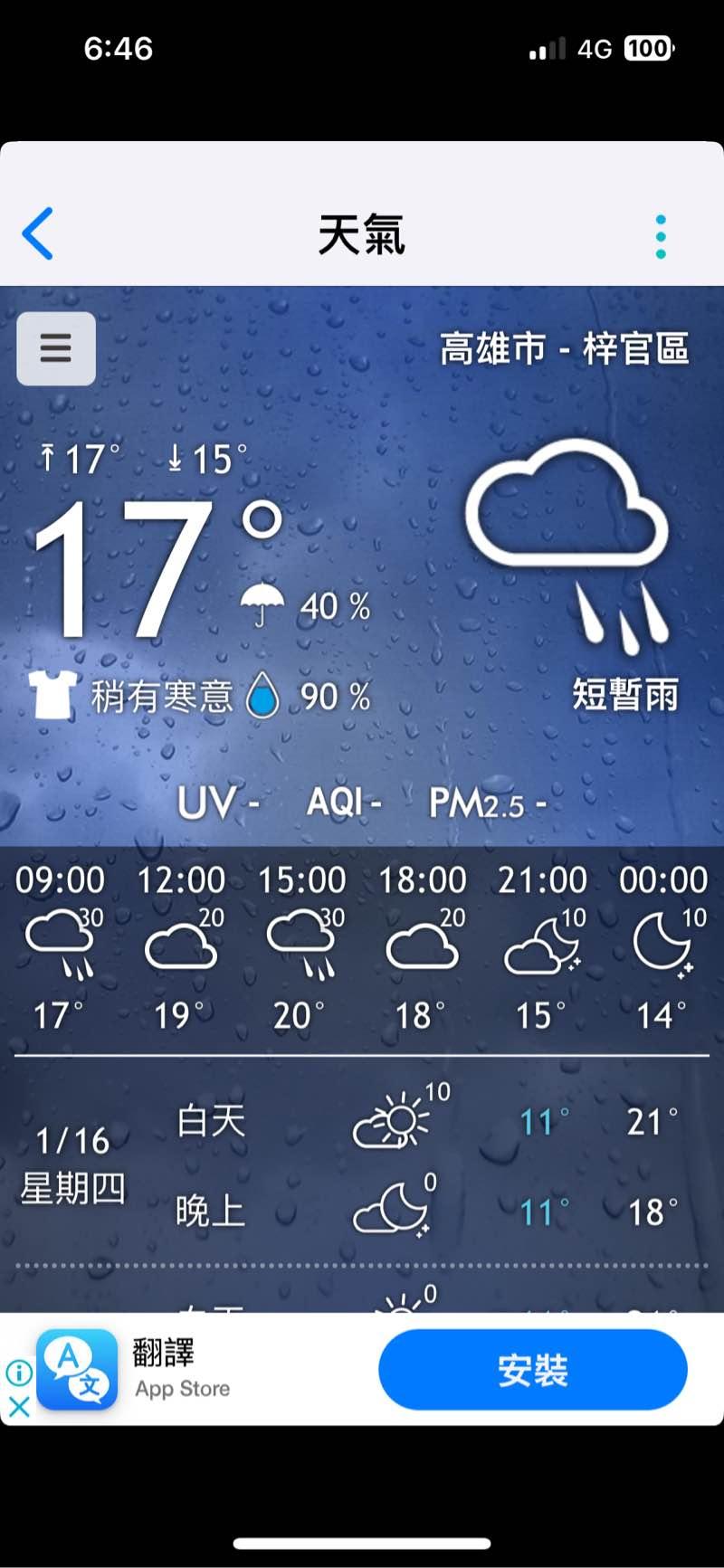This screenshot has width=724, height=1568.
Task: Go back using the blue arrow
Action: tap(38, 233)
